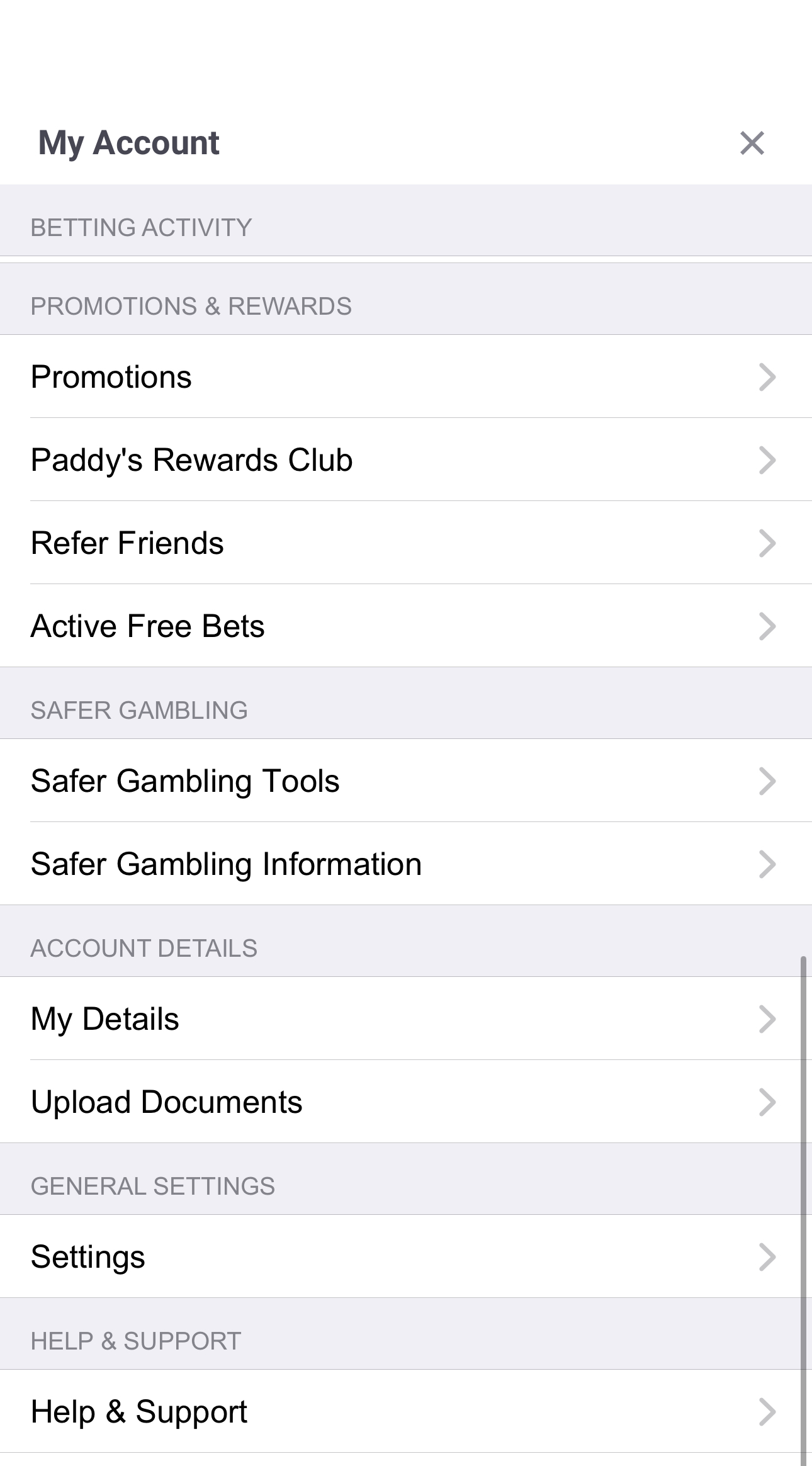Expand the chevron beside Help & Support
The height and width of the screenshot is (1466, 812).
tap(767, 1412)
